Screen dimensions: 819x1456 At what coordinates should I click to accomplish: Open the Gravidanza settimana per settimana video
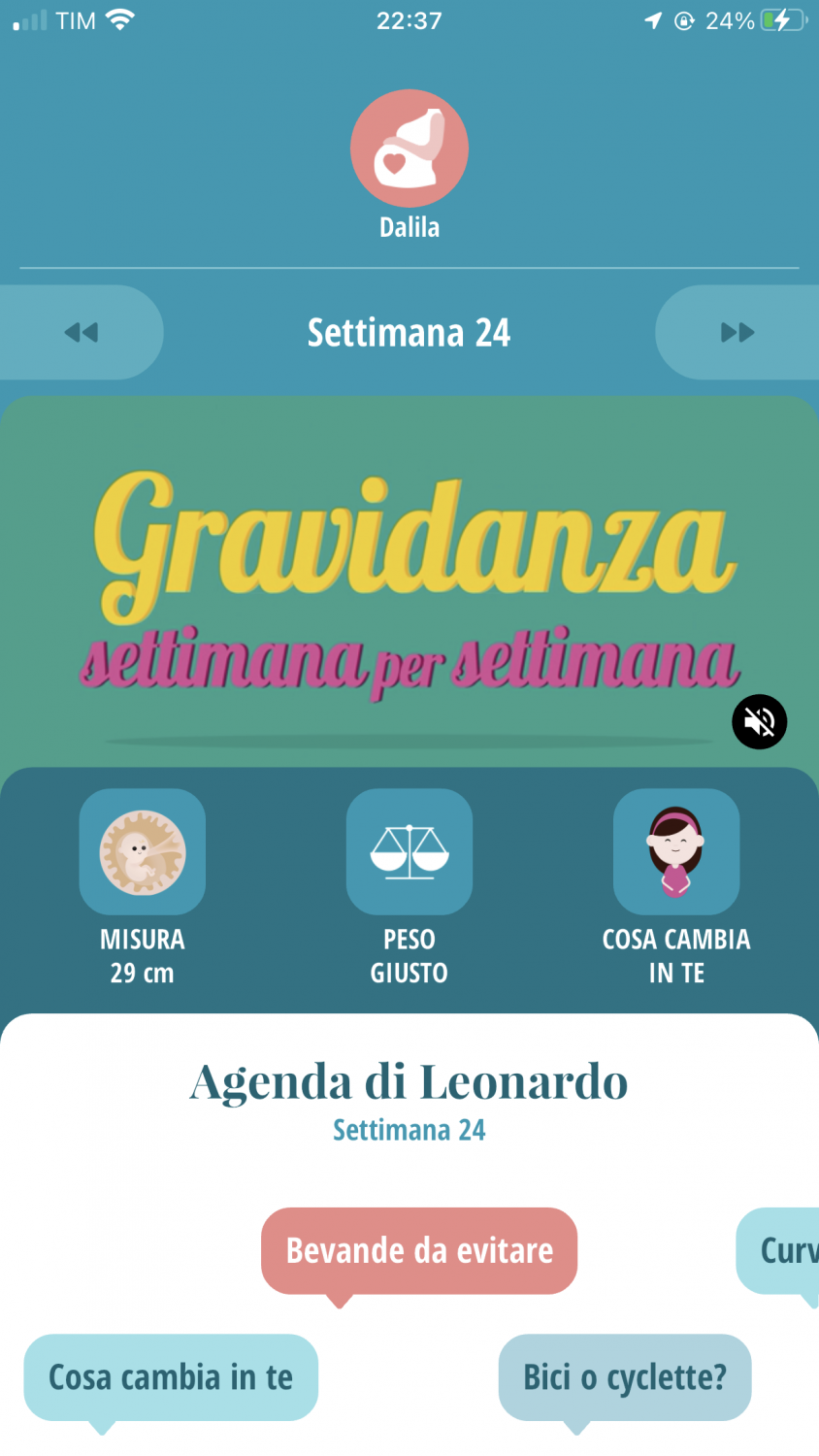[x=409, y=582]
